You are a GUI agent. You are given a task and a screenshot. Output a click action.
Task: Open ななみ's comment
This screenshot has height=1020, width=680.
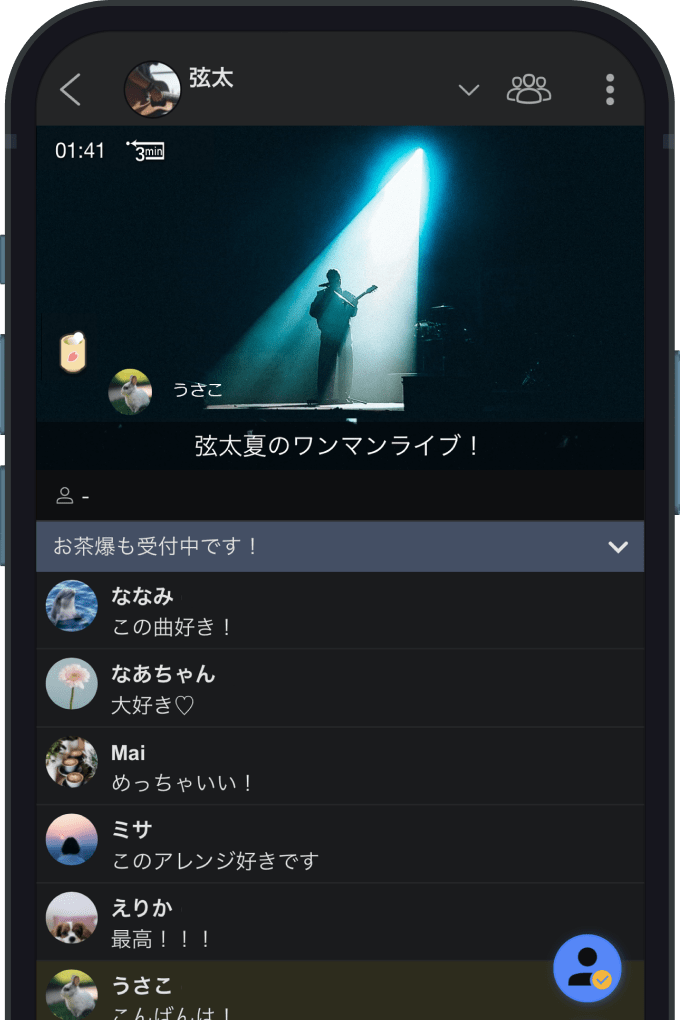coord(340,611)
